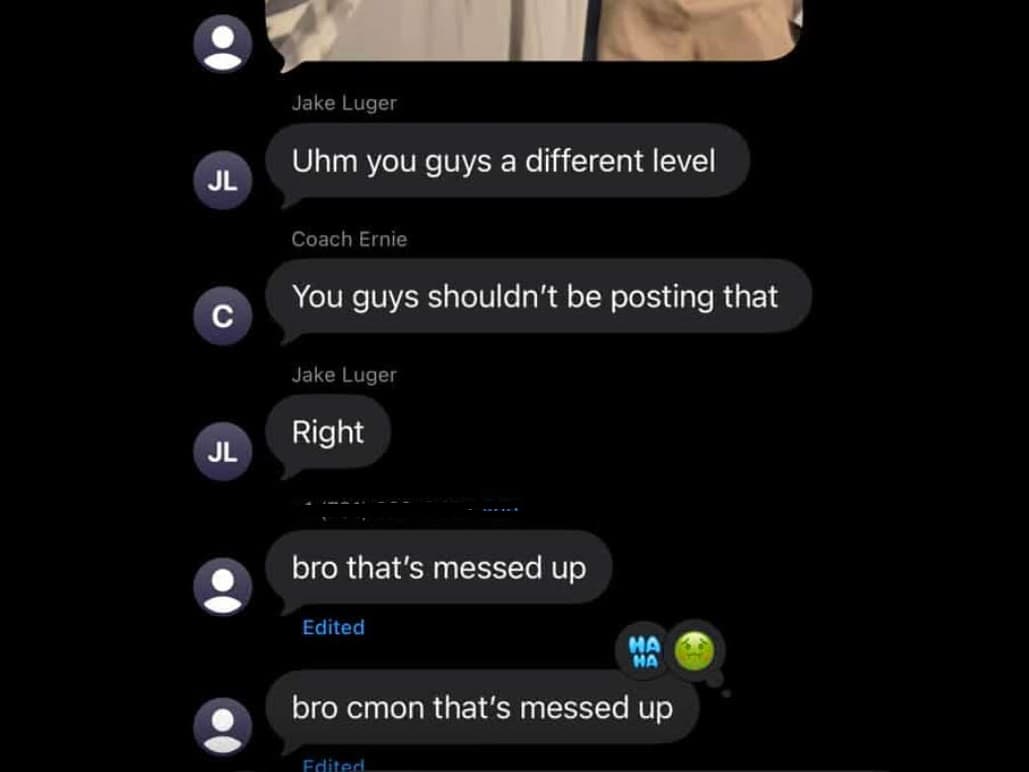Tap Jake Luger's avatar beside 'Uhm you guys'
This screenshot has width=1029, height=772.
[222, 180]
